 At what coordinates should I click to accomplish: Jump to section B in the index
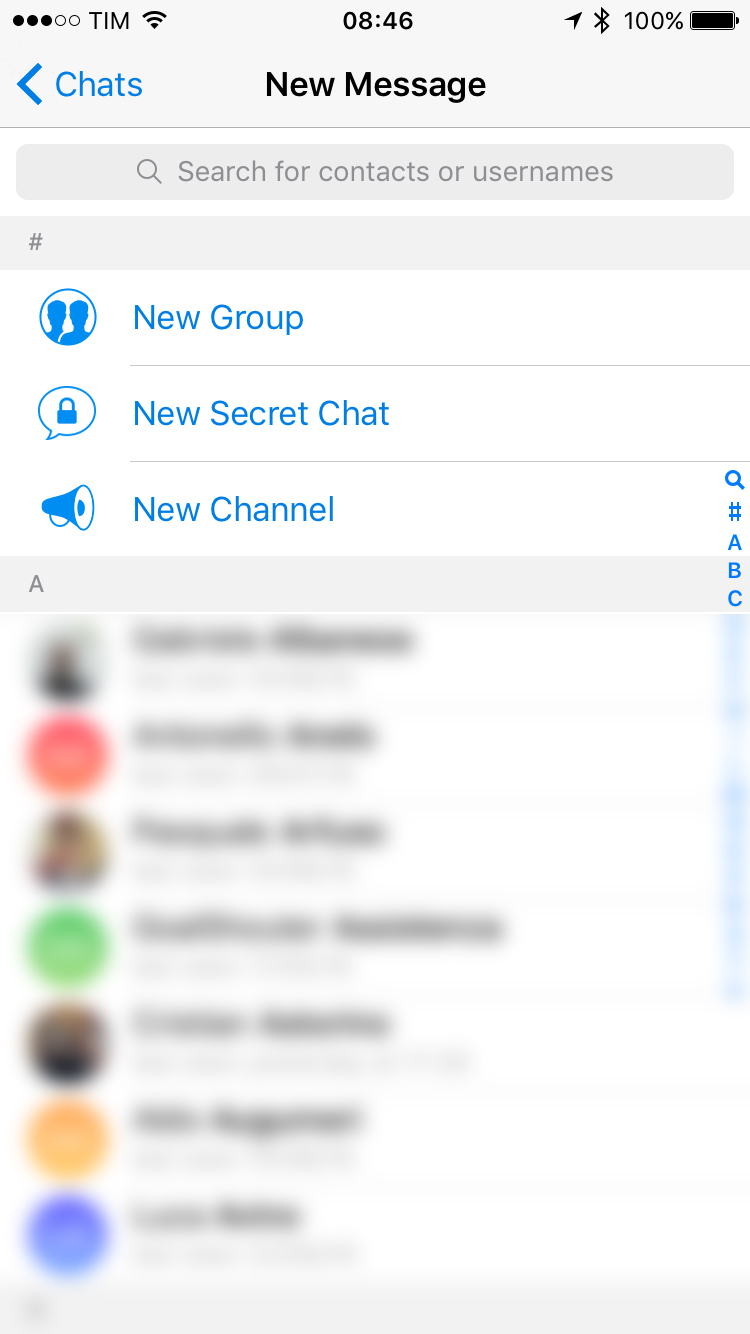(x=735, y=571)
